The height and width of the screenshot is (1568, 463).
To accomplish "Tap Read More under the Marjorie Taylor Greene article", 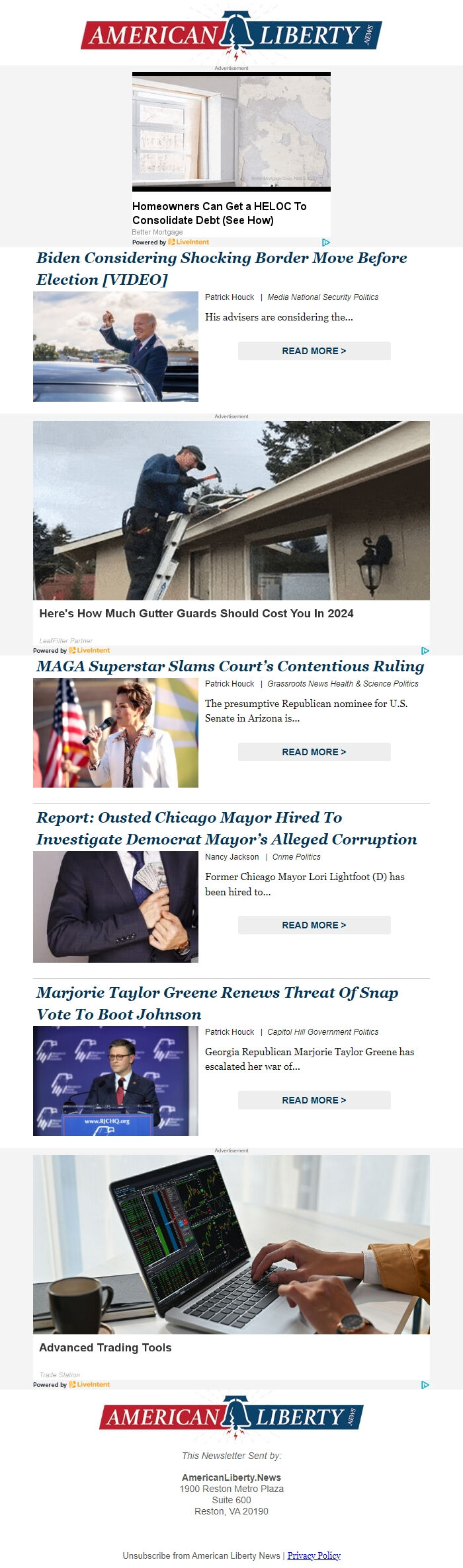I will point(314,1100).
